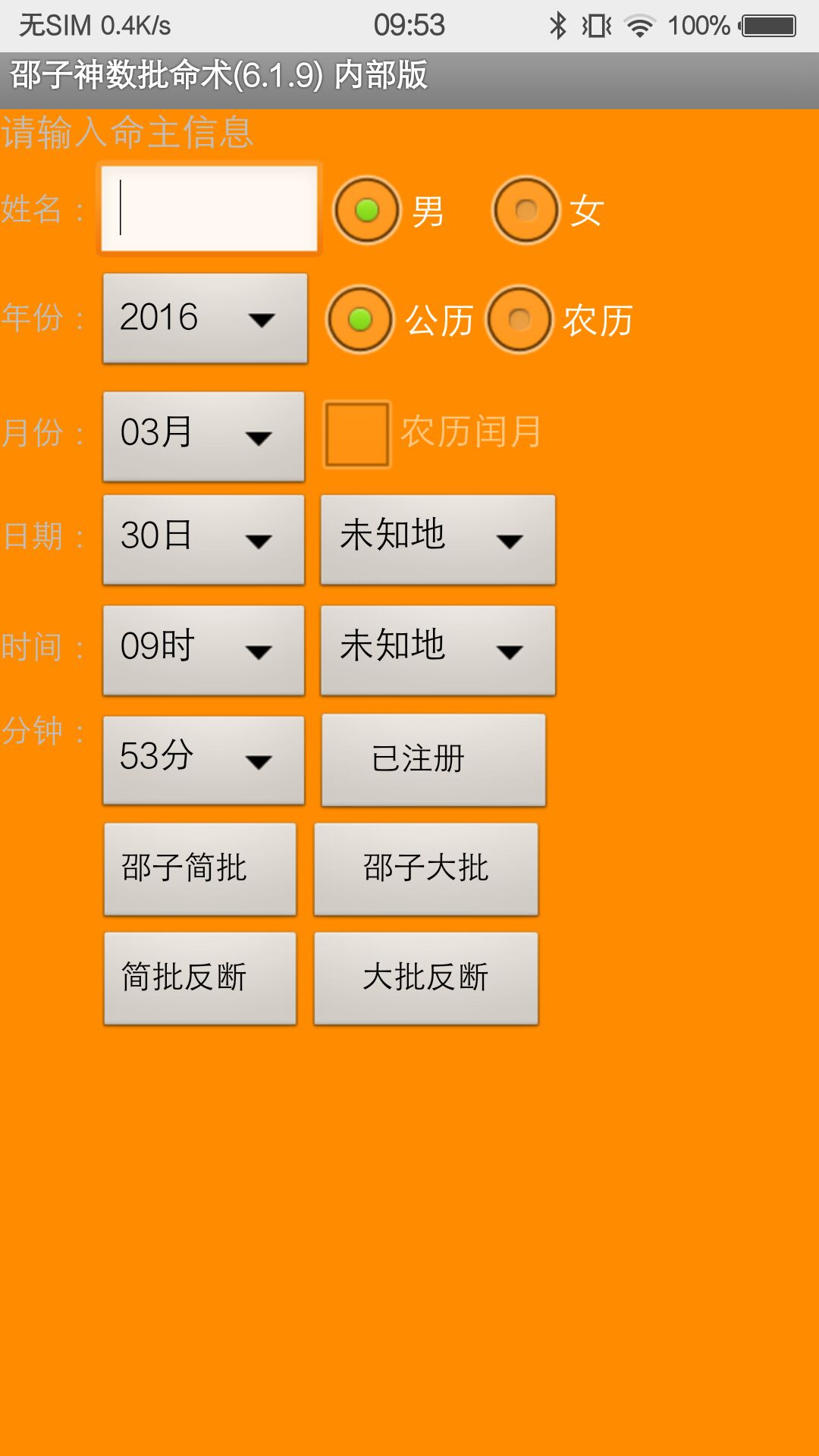Open the 月份 dropdown showing 03月
The height and width of the screenshot is (1456, 819).
coord(203,435)
